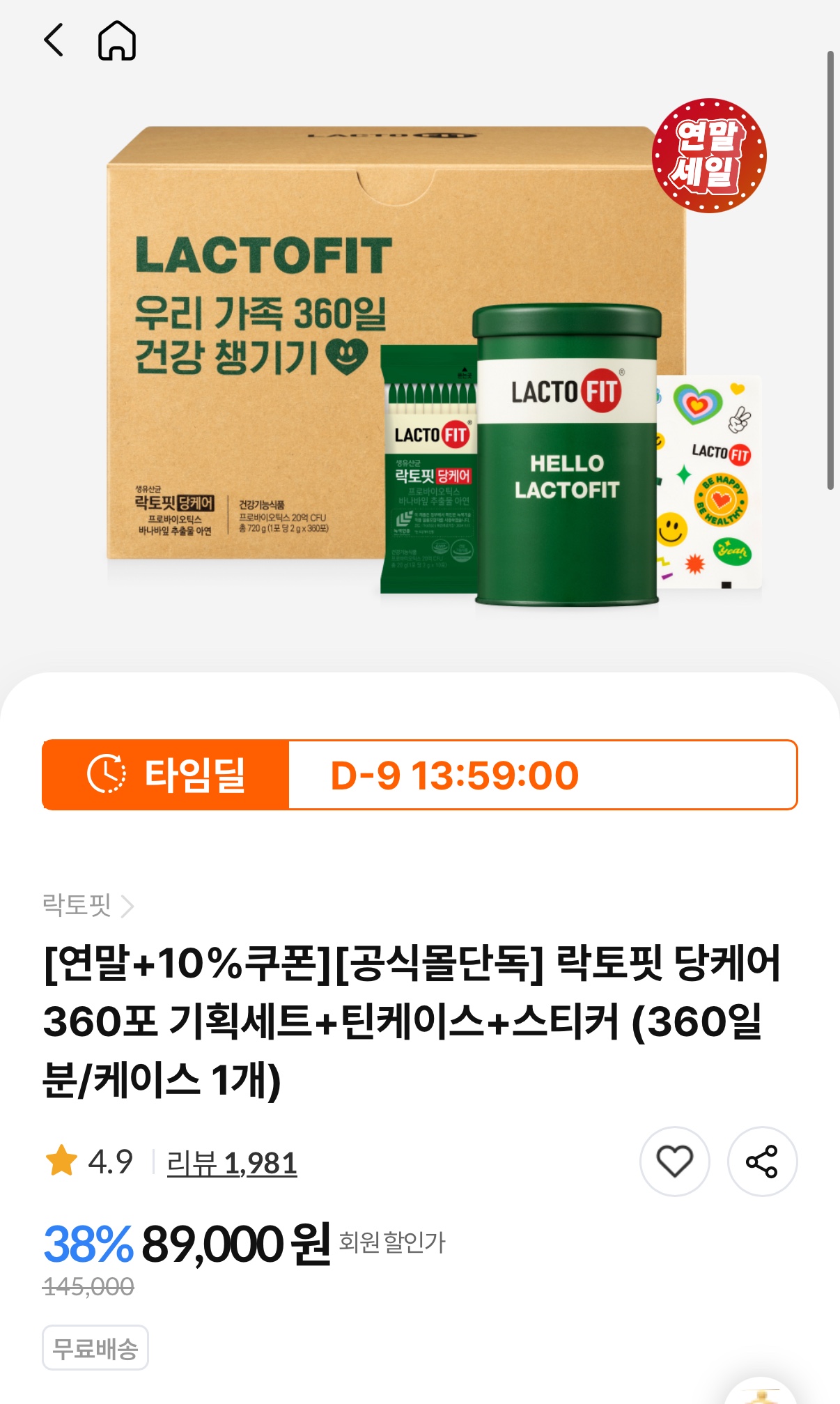Go back using the top arrow
Viewport: 840px width, 1404px height.
54,40
